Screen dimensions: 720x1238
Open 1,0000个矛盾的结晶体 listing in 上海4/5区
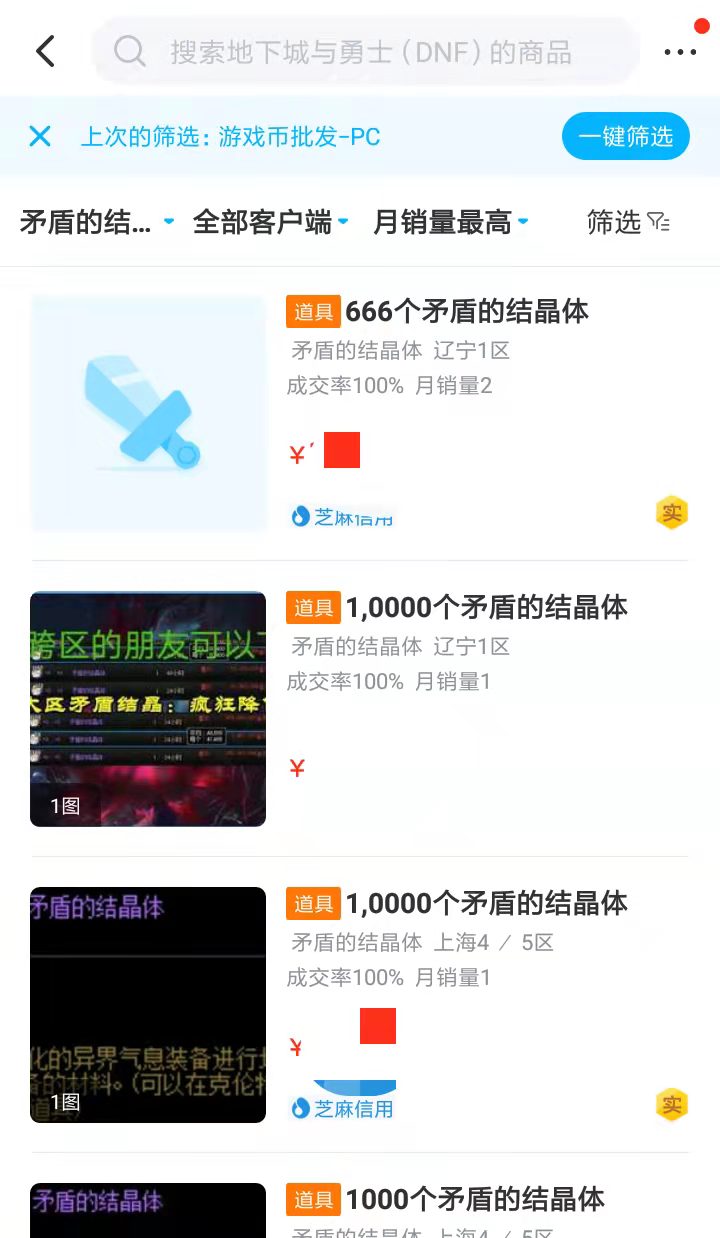(x=486, y=903)
